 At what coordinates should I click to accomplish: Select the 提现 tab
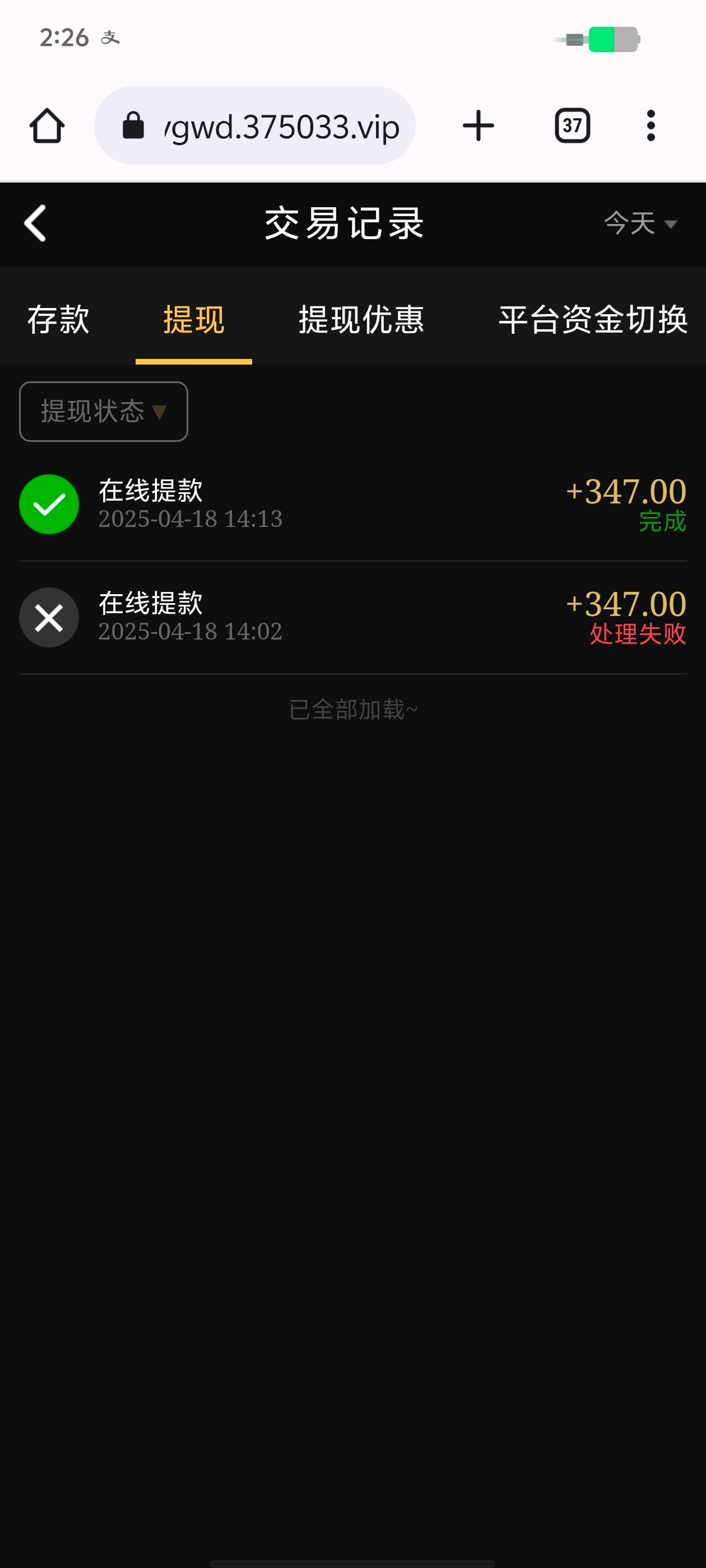tap(194, 320)
